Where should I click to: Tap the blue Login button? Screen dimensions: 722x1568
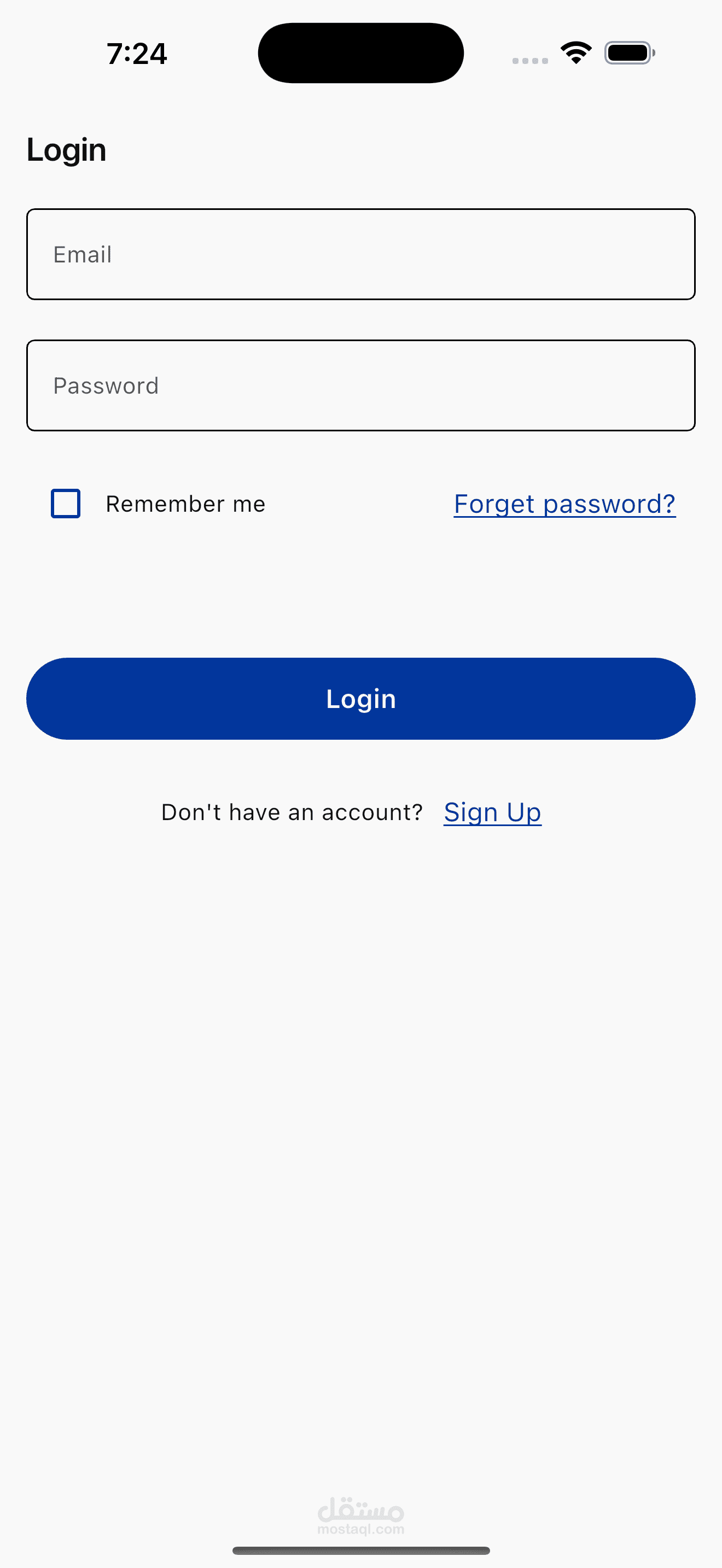tap(360, 698)
